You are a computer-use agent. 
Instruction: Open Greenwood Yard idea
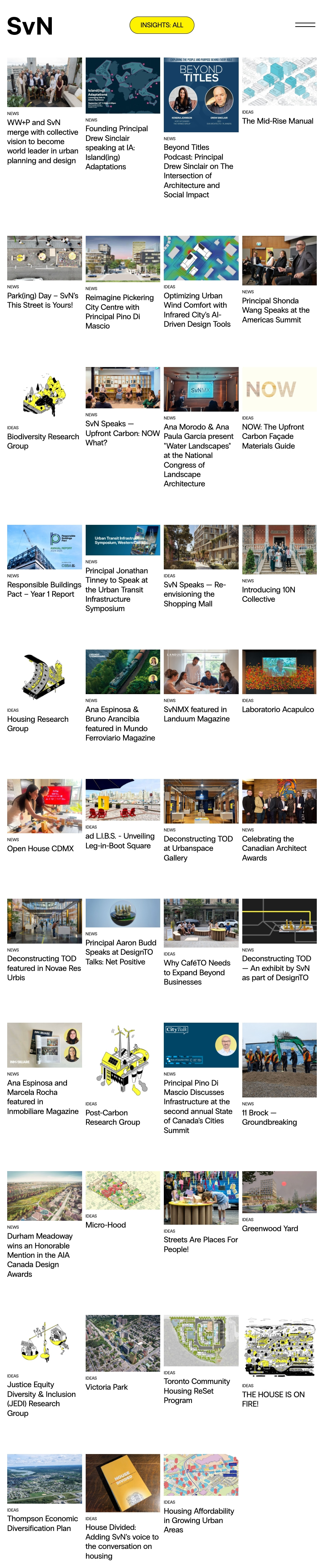click(270, 1228)
